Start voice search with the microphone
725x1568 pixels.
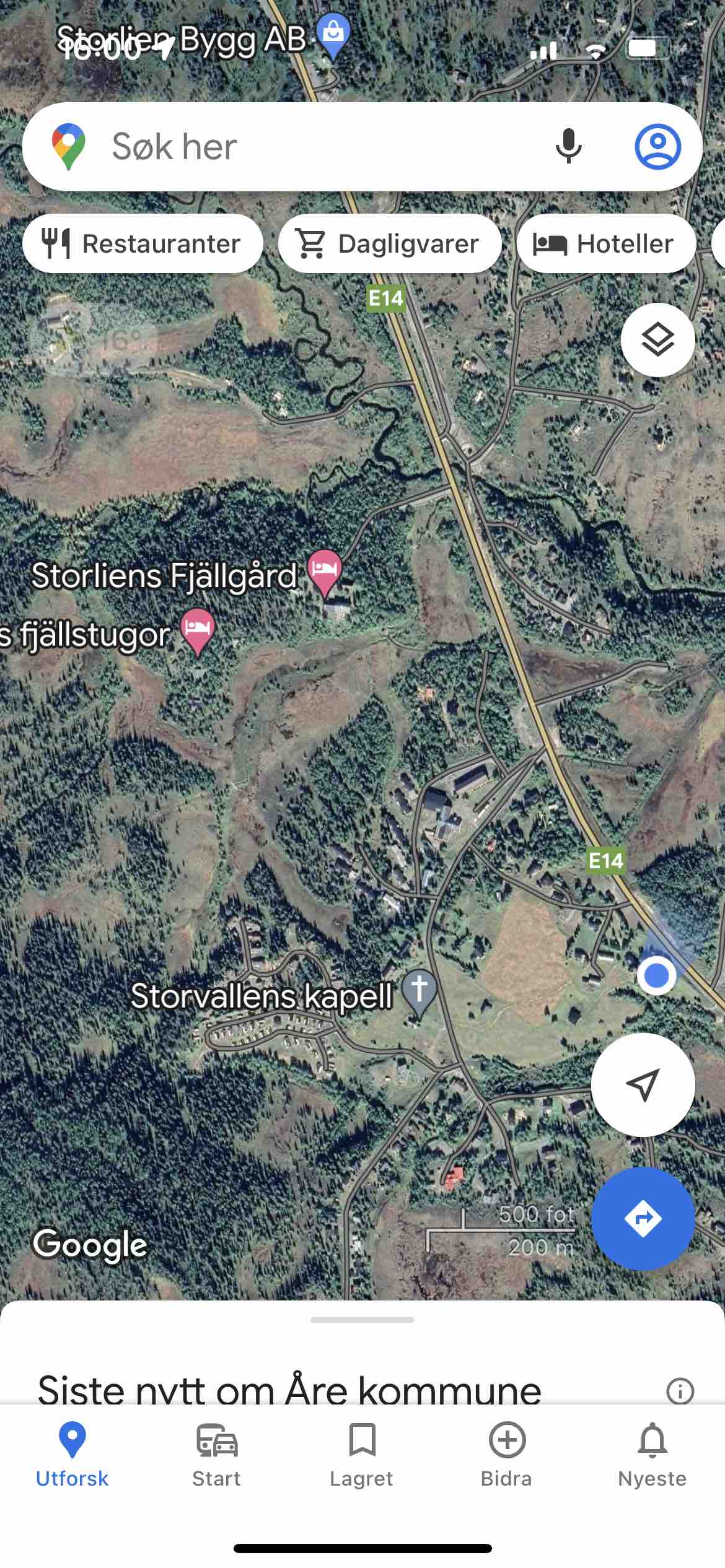(x=568, y=147)
